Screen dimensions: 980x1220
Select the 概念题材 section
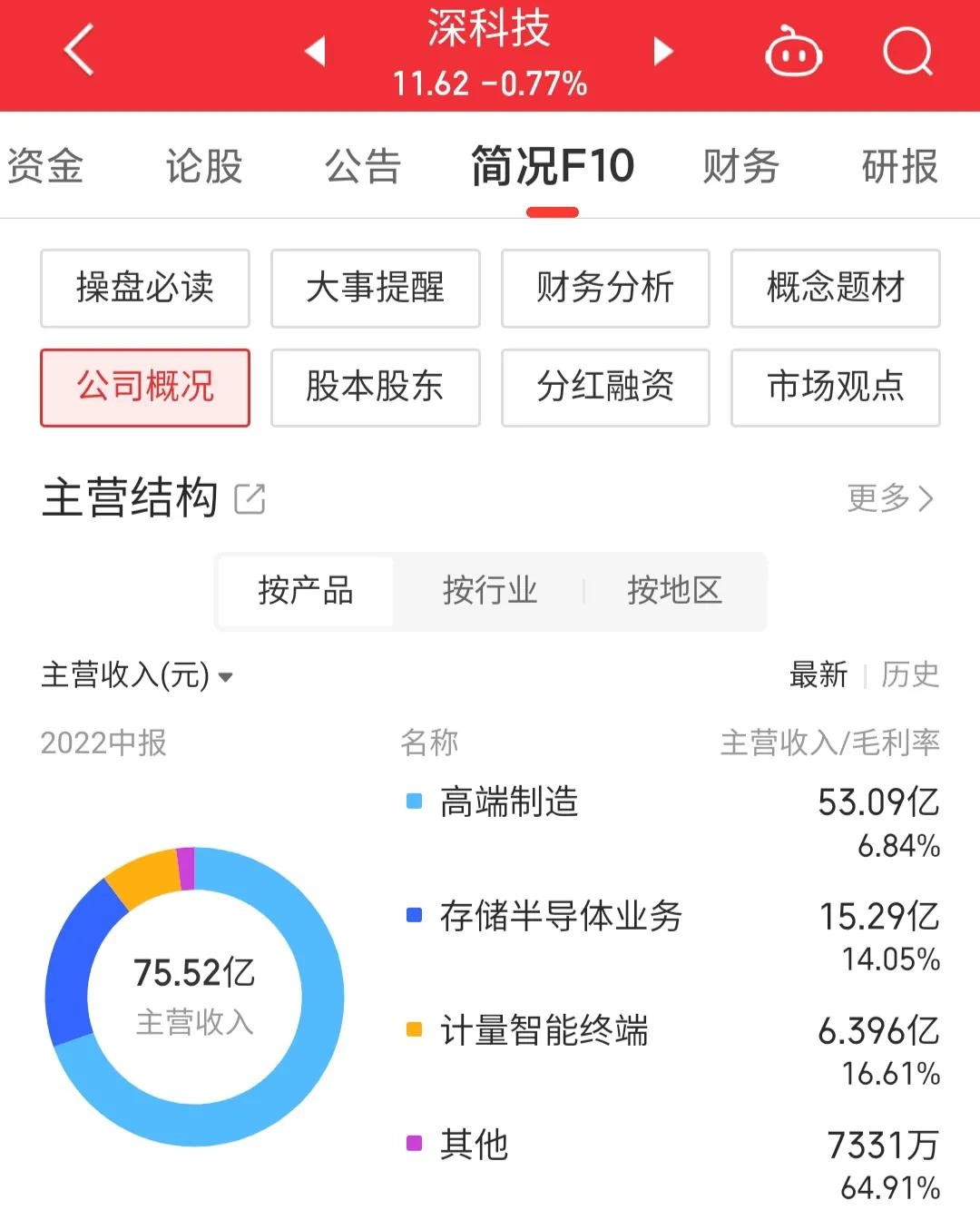tap(835, 288)
